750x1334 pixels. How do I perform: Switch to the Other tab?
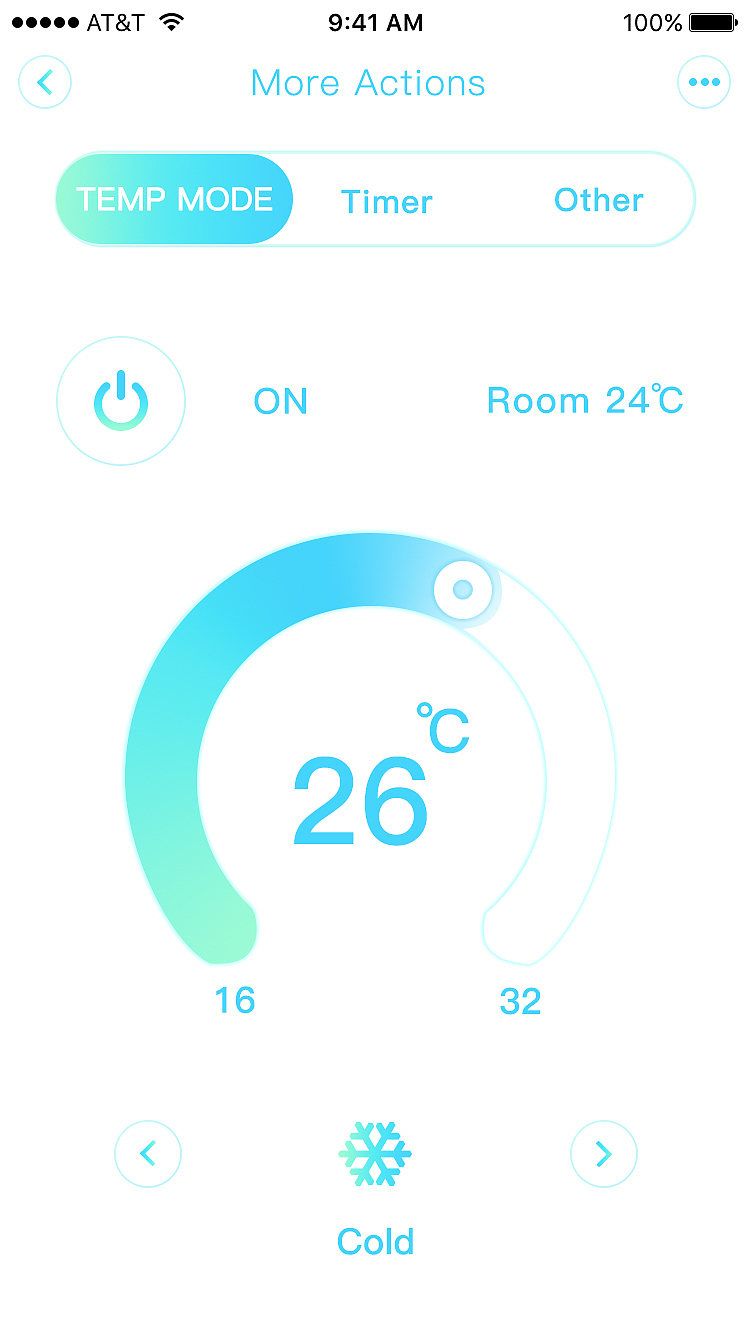click(x=599, y=200)
